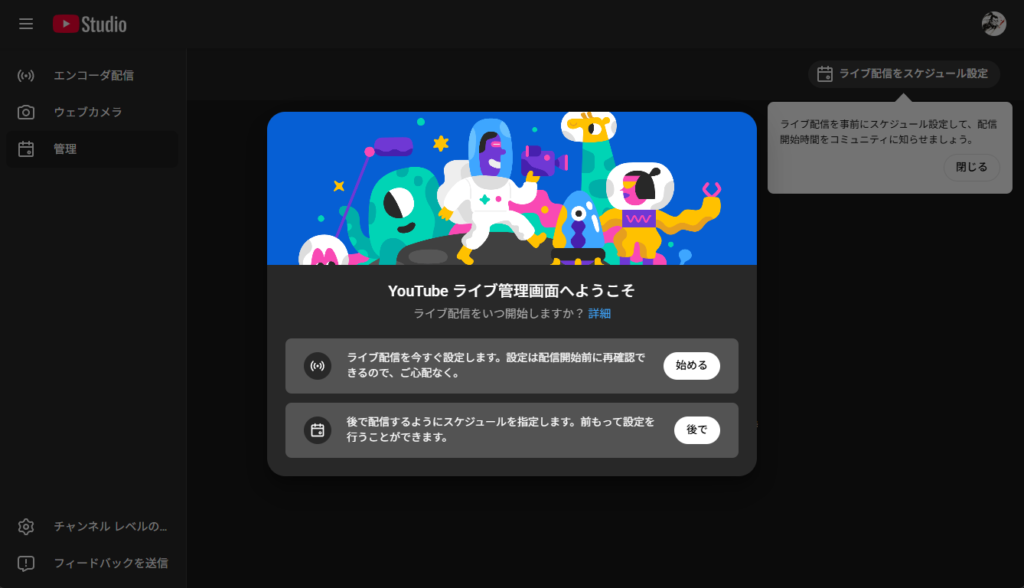
Task: Tap ライブ配信をスケジュール設定 button
Action: pyautogui.click(x=903, y=74)
